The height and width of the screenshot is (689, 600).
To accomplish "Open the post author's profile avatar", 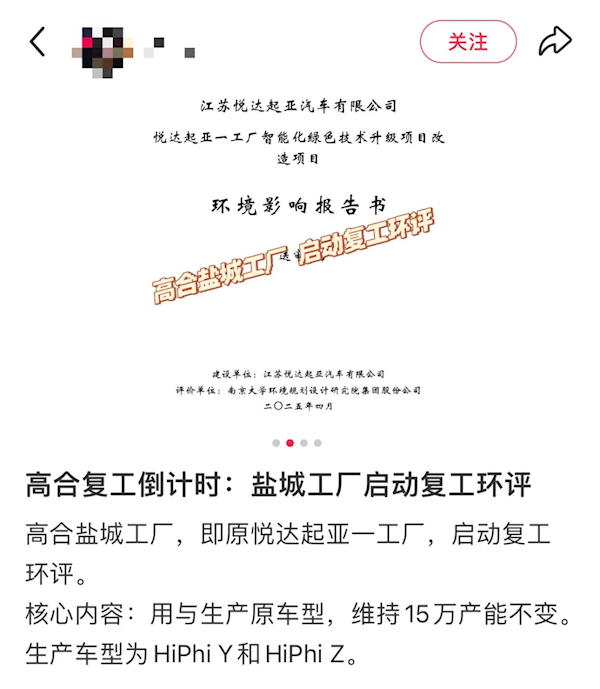I will pos(102,45).
